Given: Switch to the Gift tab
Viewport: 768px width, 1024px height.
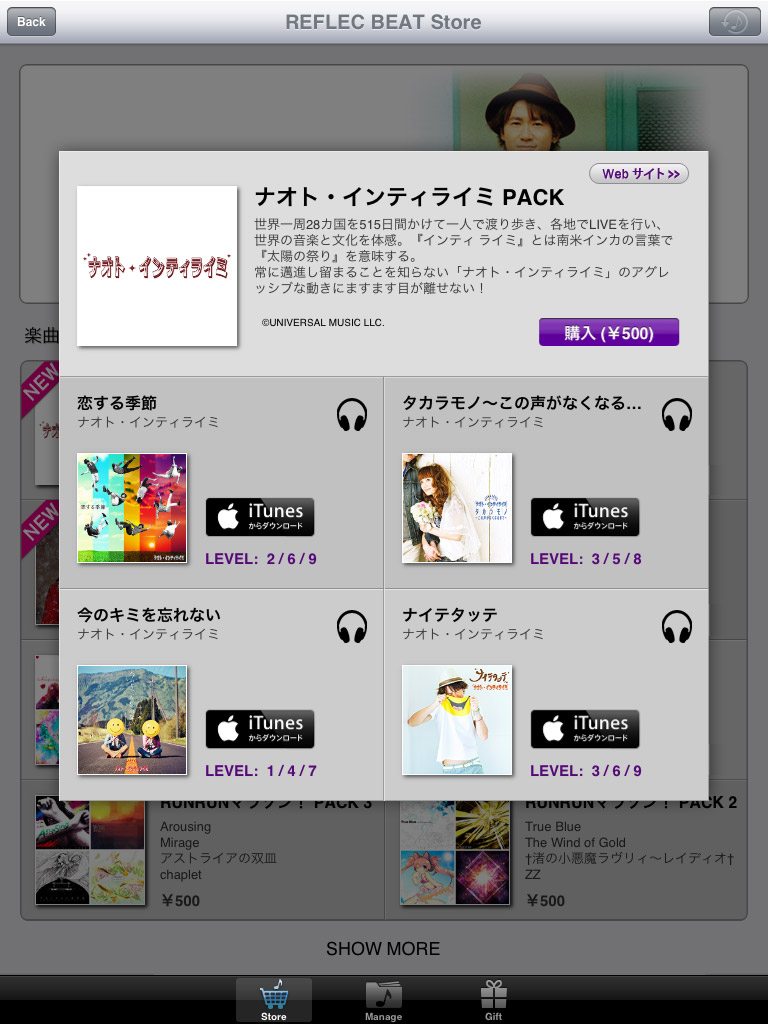Looking at the screenshot, I should (494, 1000).
